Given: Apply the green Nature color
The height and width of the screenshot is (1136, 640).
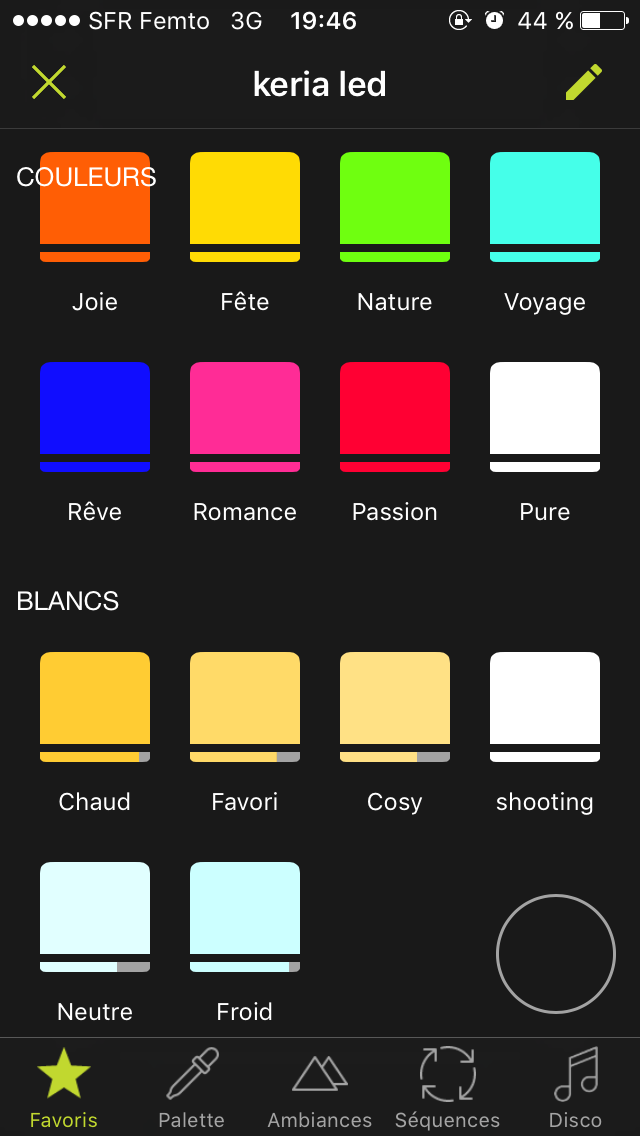Looking at the screenshot, I should (x=395, y=207).
